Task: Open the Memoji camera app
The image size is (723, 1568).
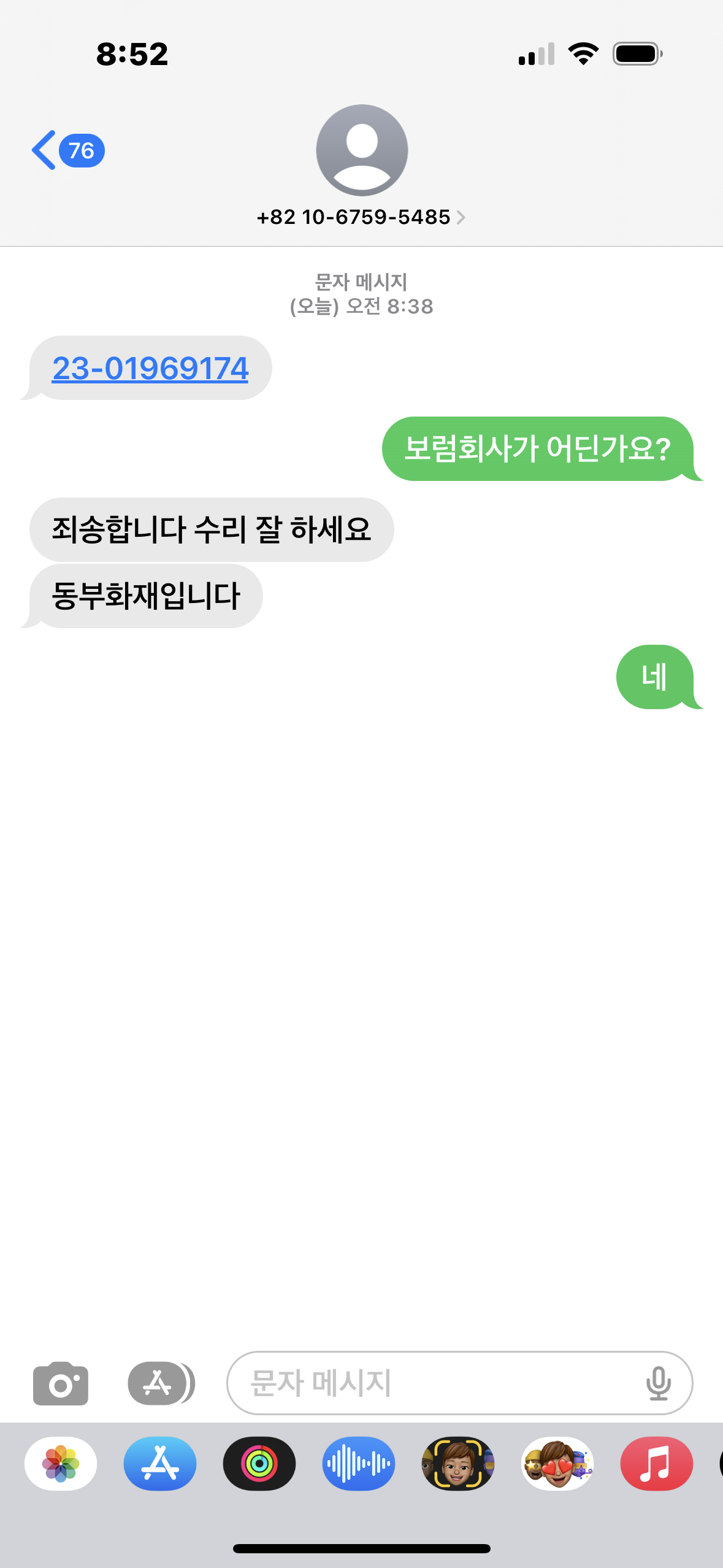Action: click(x=458, y=1464)
